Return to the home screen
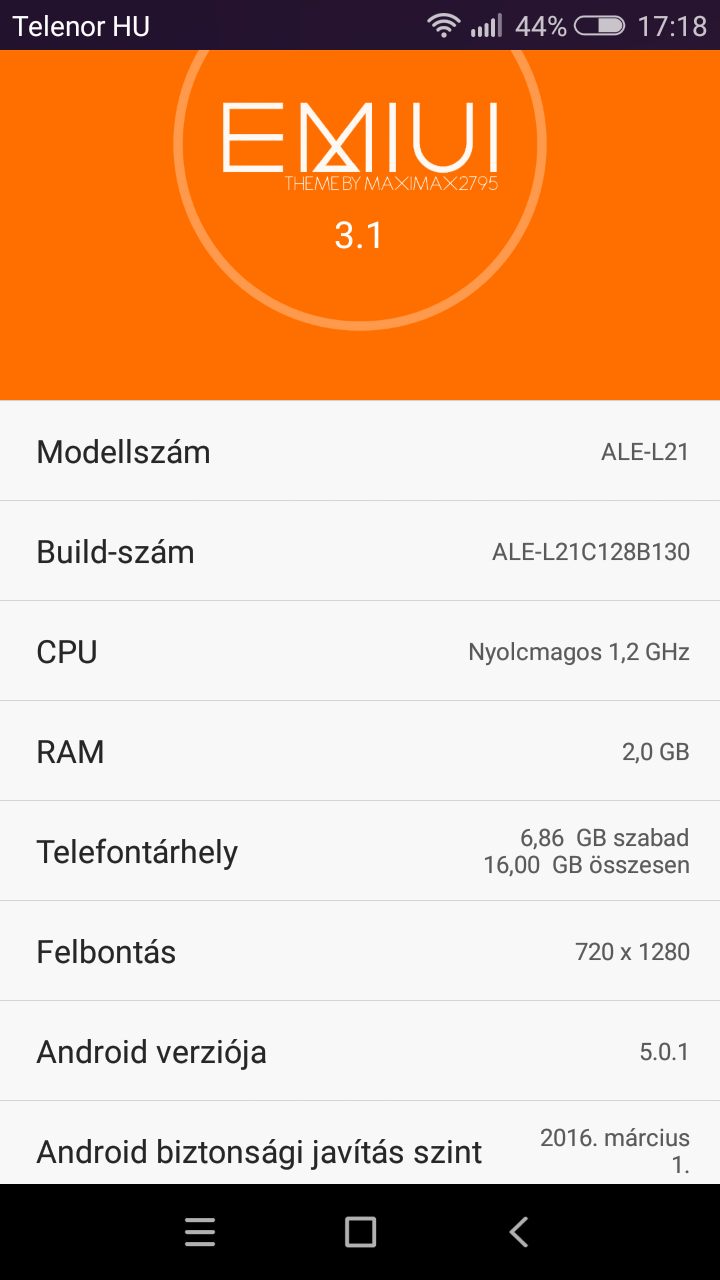This screenshot has width=720, height=1280. 360,1232
